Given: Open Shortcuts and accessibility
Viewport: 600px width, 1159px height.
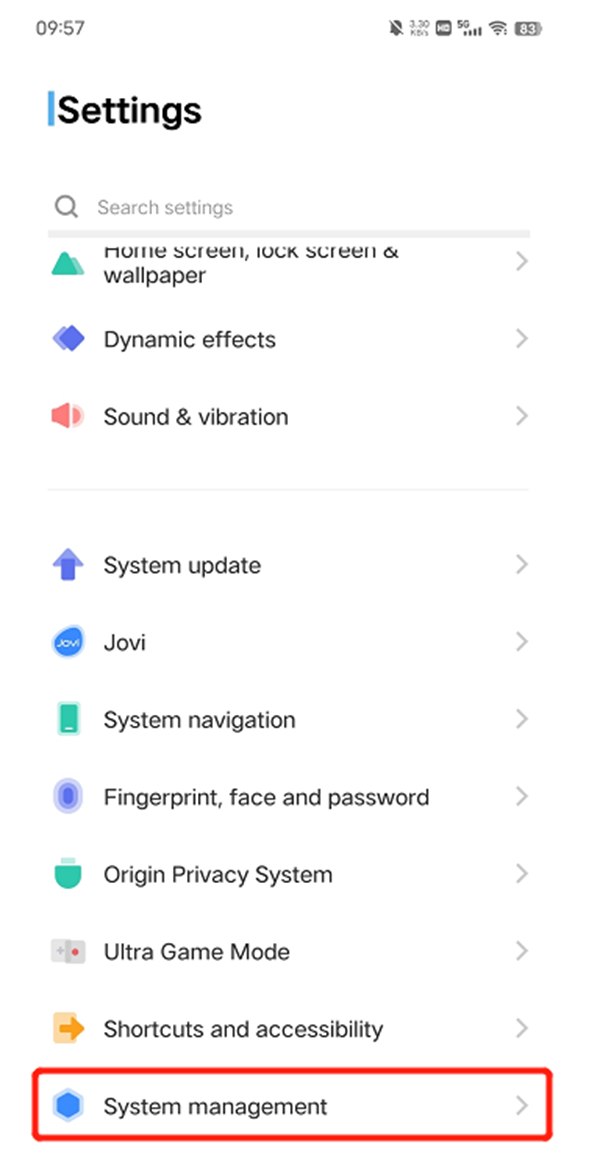Looking at the screenshot, I should [x=290, y=1029].
